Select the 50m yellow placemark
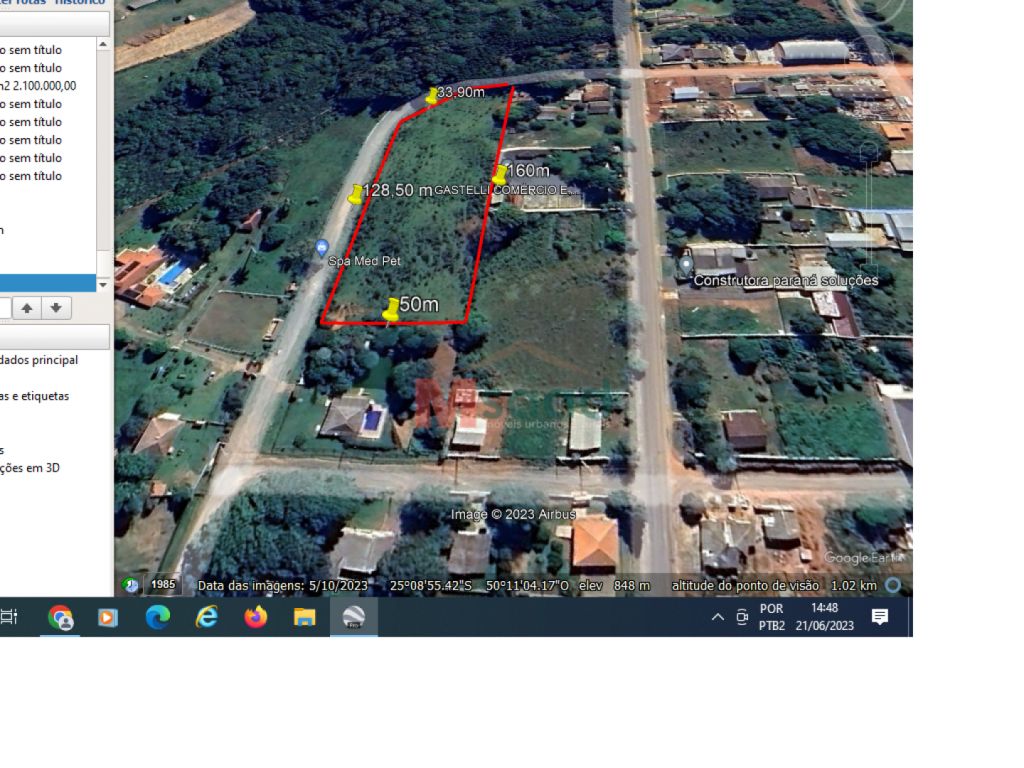The image size is (1024, 768). 391,309
